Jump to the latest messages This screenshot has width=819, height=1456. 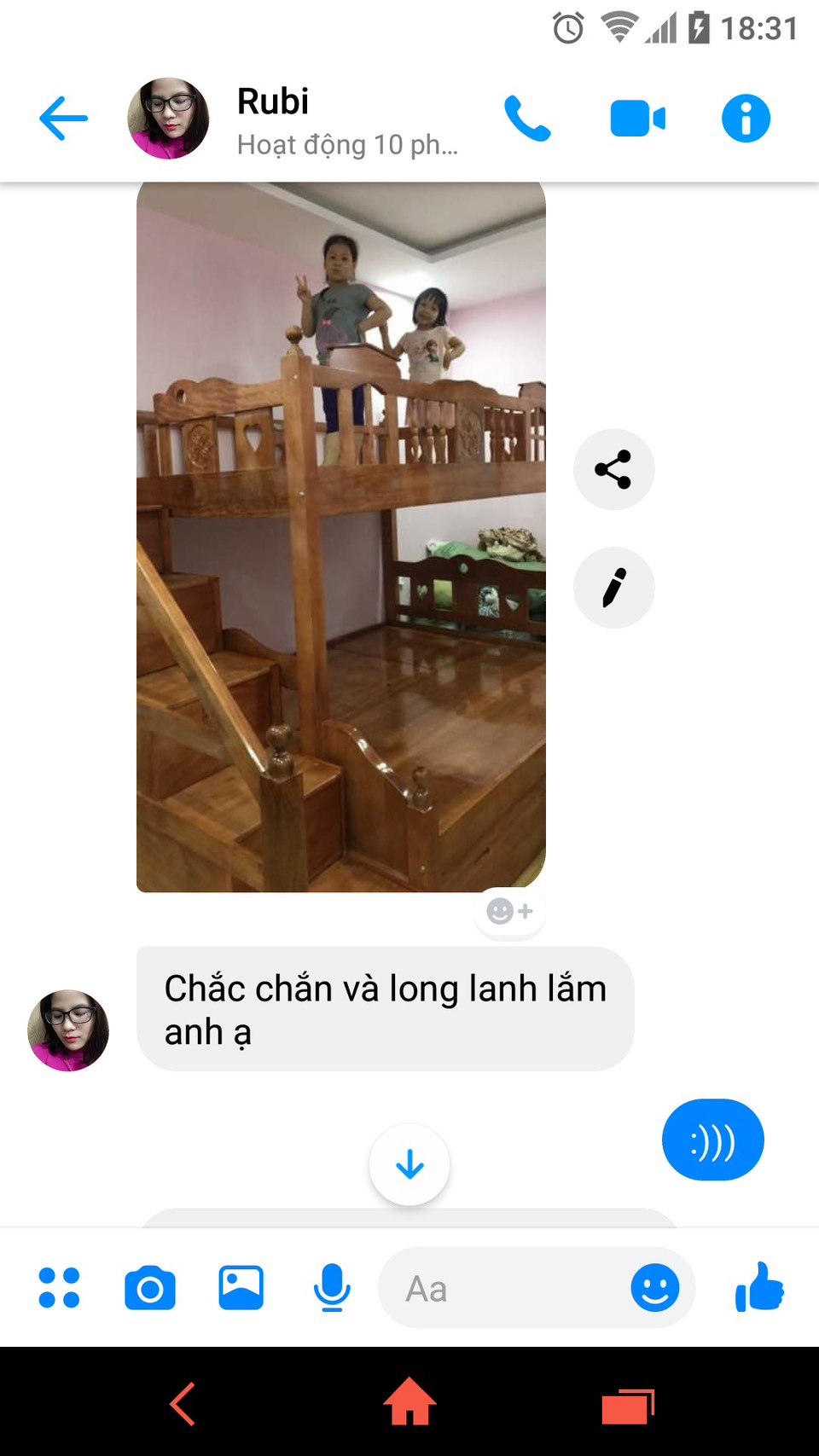coord(409,1164)
